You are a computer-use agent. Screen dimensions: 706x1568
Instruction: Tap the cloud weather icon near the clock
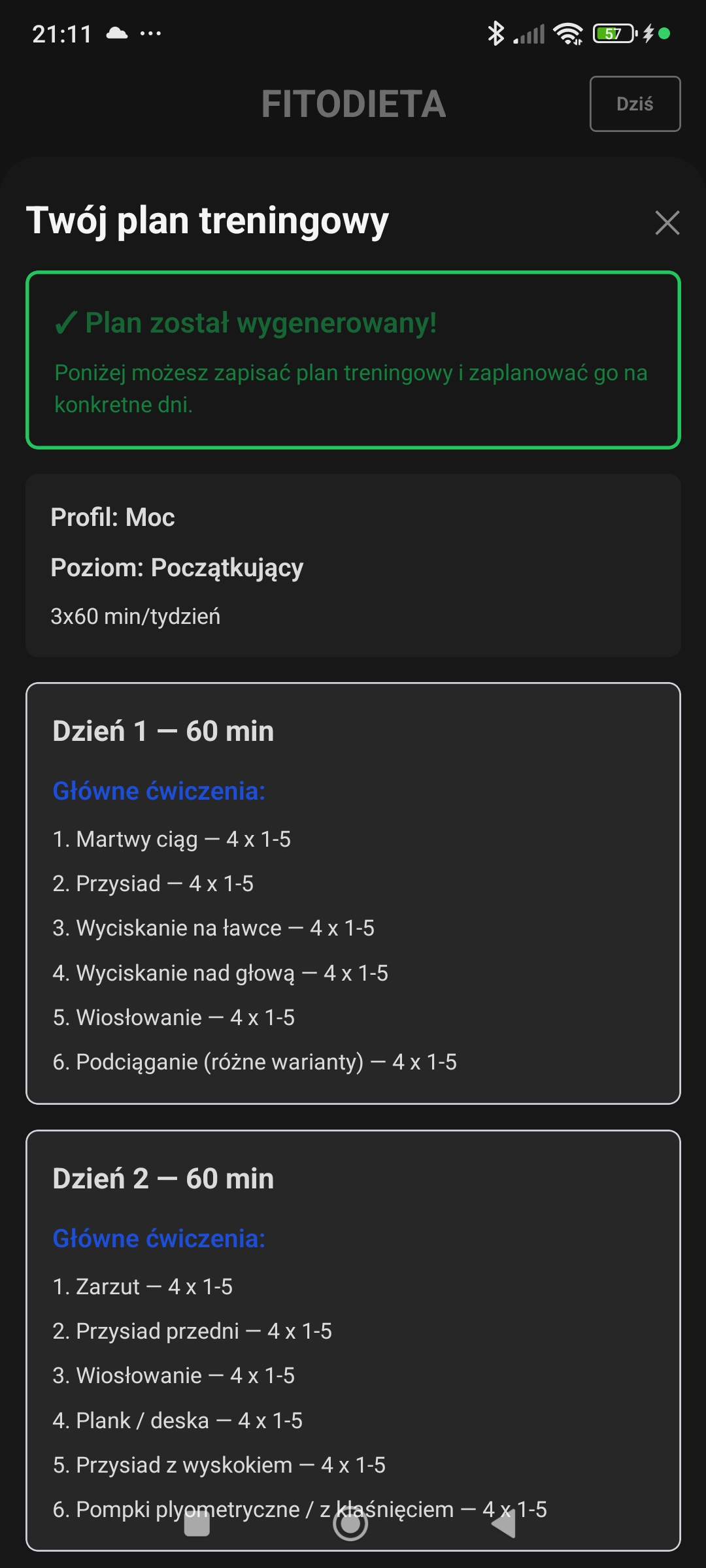116,33
